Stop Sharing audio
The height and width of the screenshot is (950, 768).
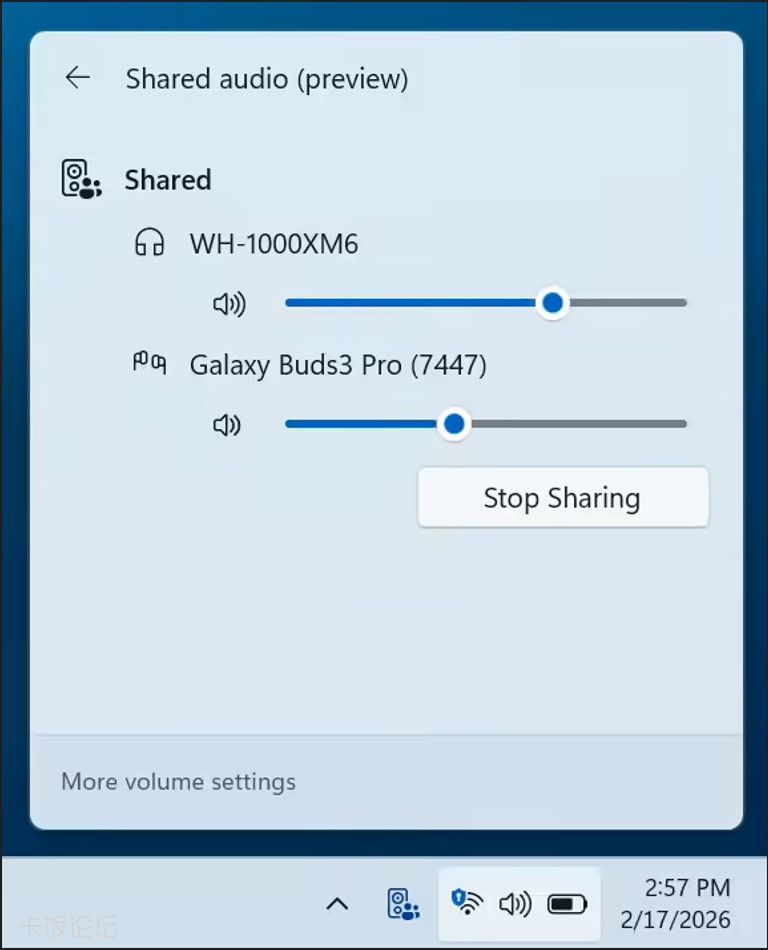(562, 498)
